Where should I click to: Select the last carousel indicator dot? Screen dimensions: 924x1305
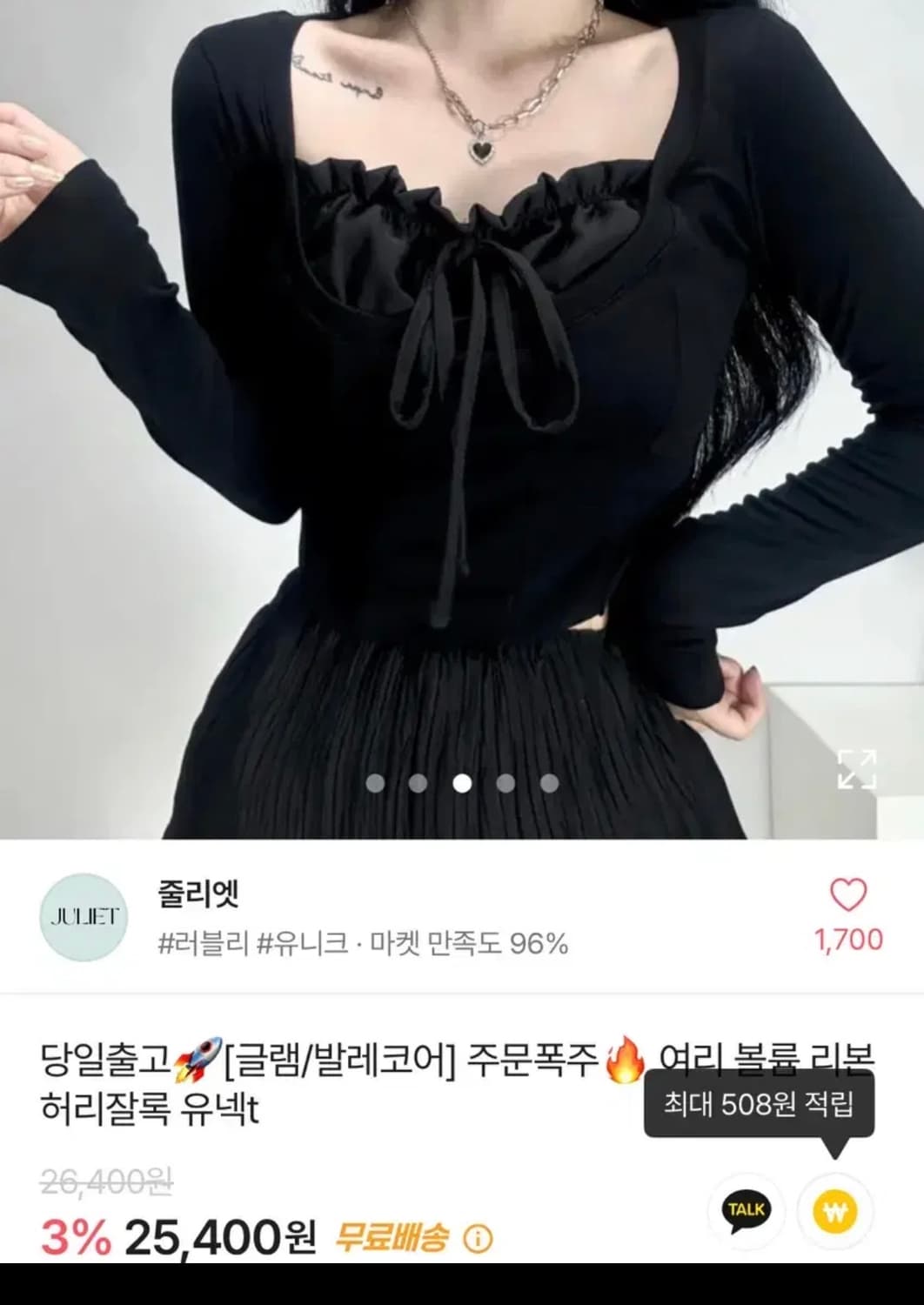coord(548,783)
